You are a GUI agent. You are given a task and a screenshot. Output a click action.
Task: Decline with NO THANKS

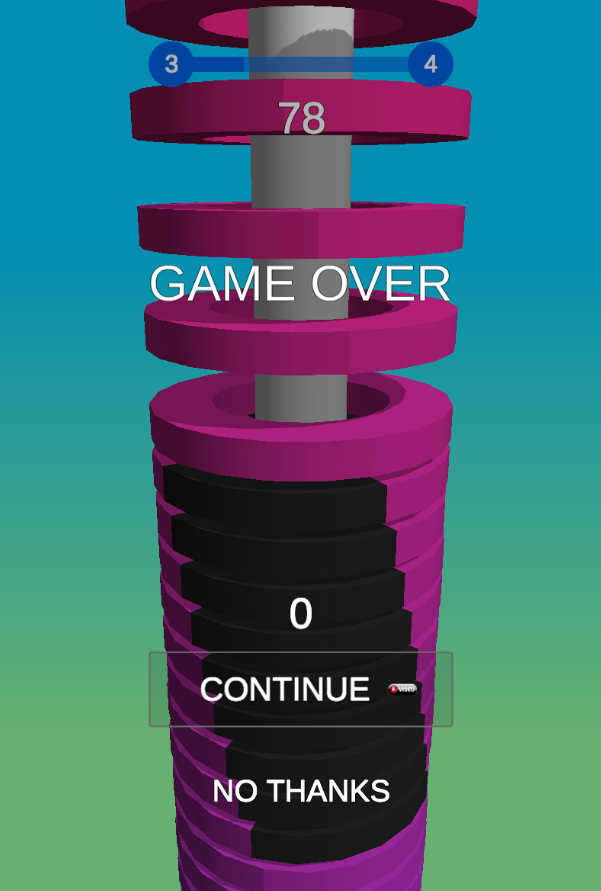tap(301, 791)
